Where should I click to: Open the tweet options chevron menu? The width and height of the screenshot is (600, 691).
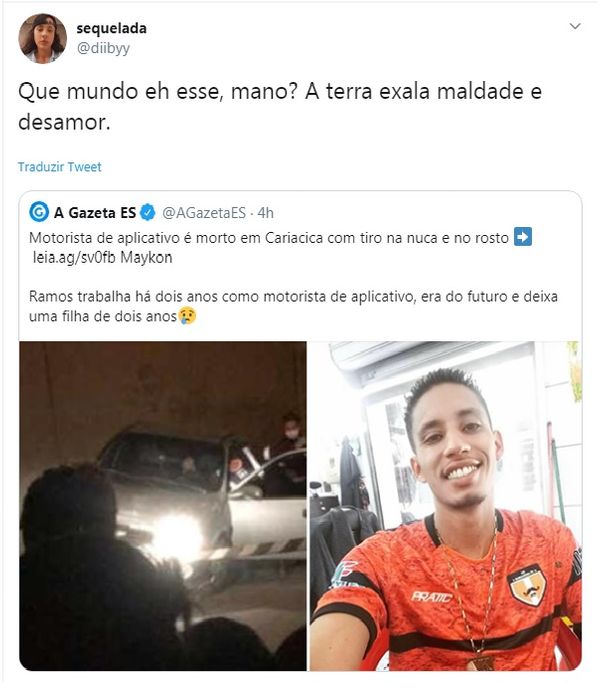pyautogui.click(x=575, y=26)
